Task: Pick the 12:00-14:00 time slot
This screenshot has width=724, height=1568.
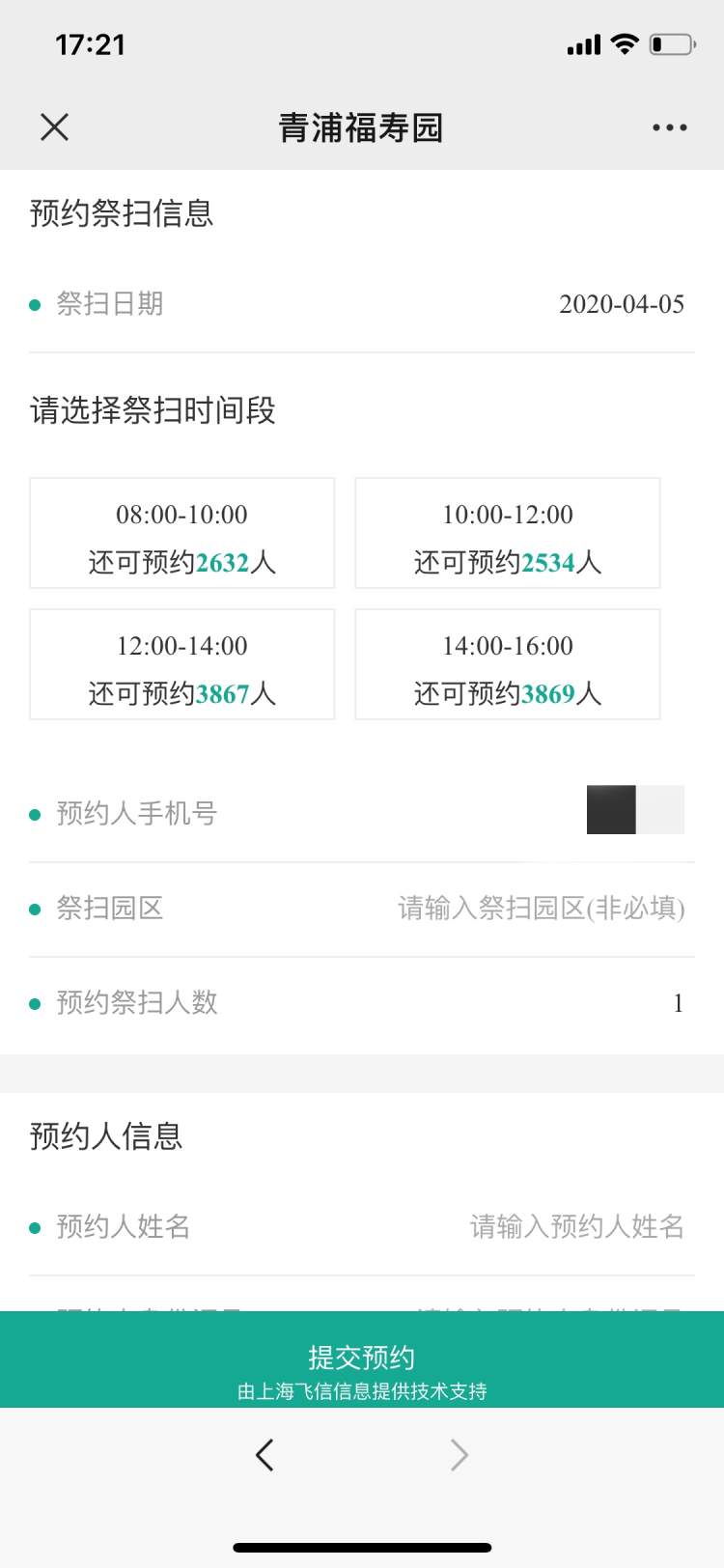Action: point(182,664)
